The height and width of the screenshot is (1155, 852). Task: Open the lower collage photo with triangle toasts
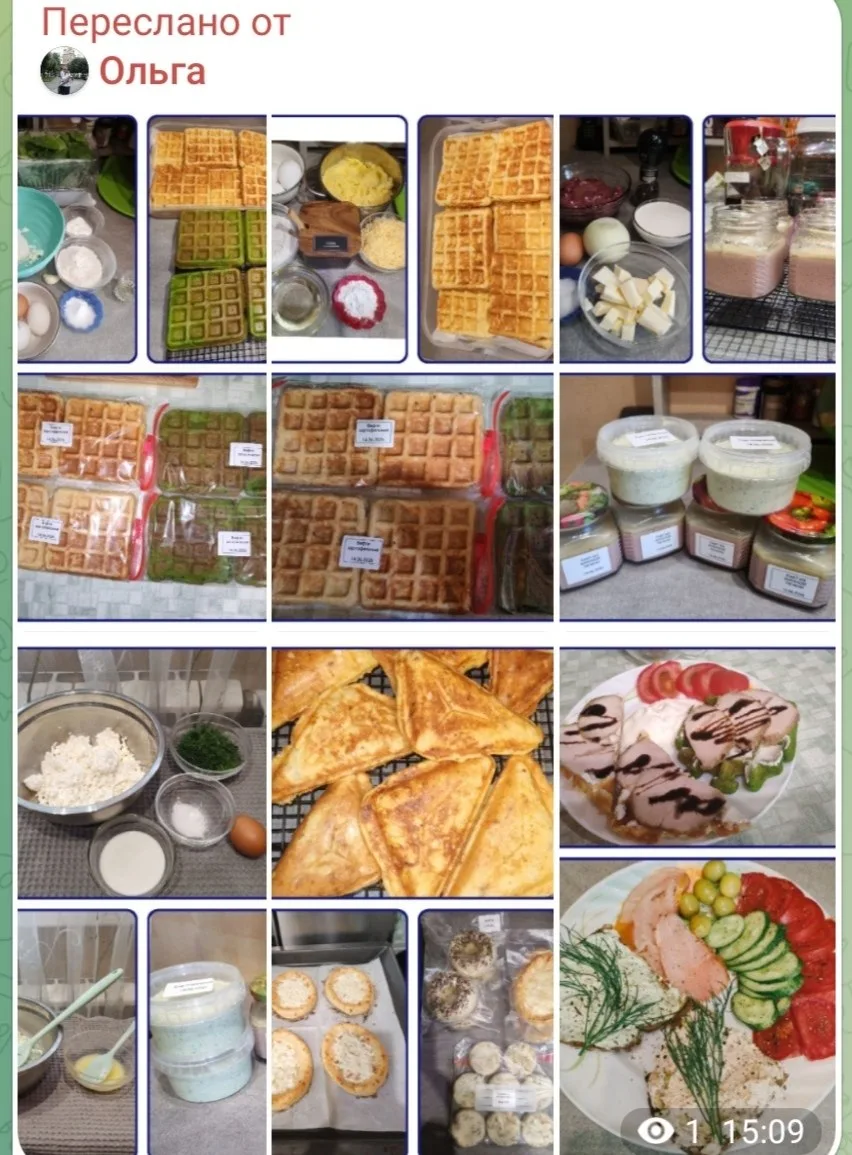(x=426, y=900)
